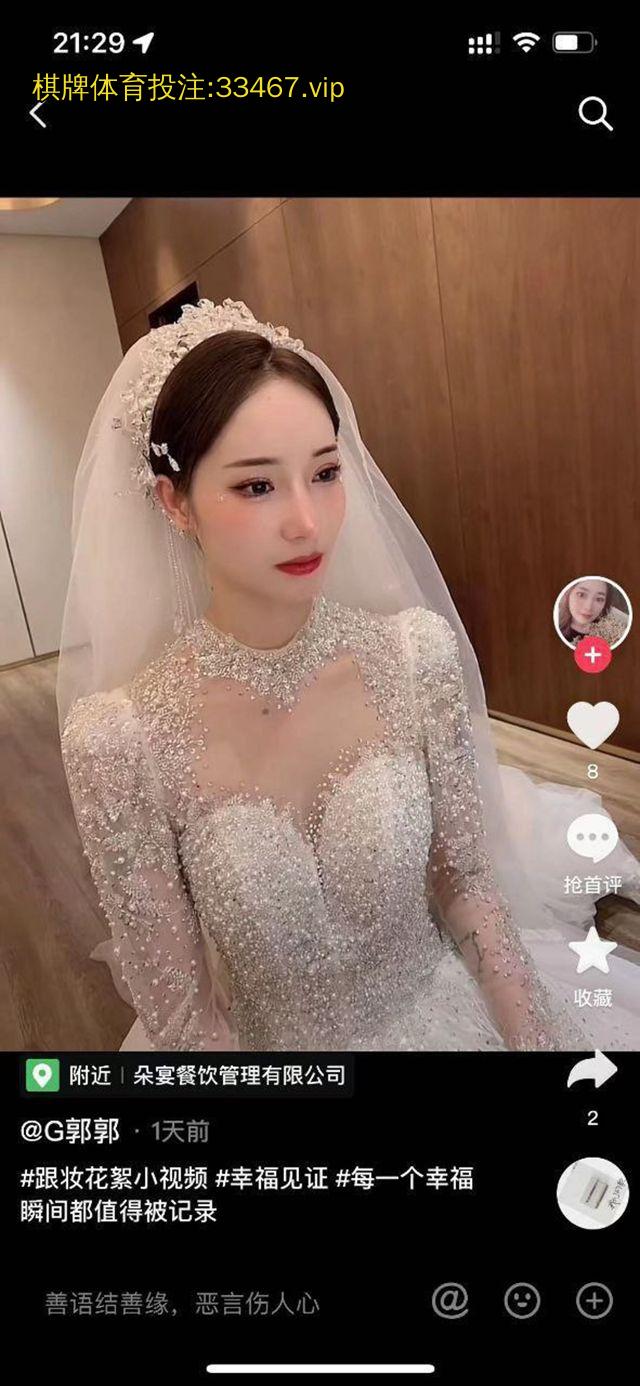Open comments via 抢首评 bubble

pyautogui.click(x=592, y=840)
